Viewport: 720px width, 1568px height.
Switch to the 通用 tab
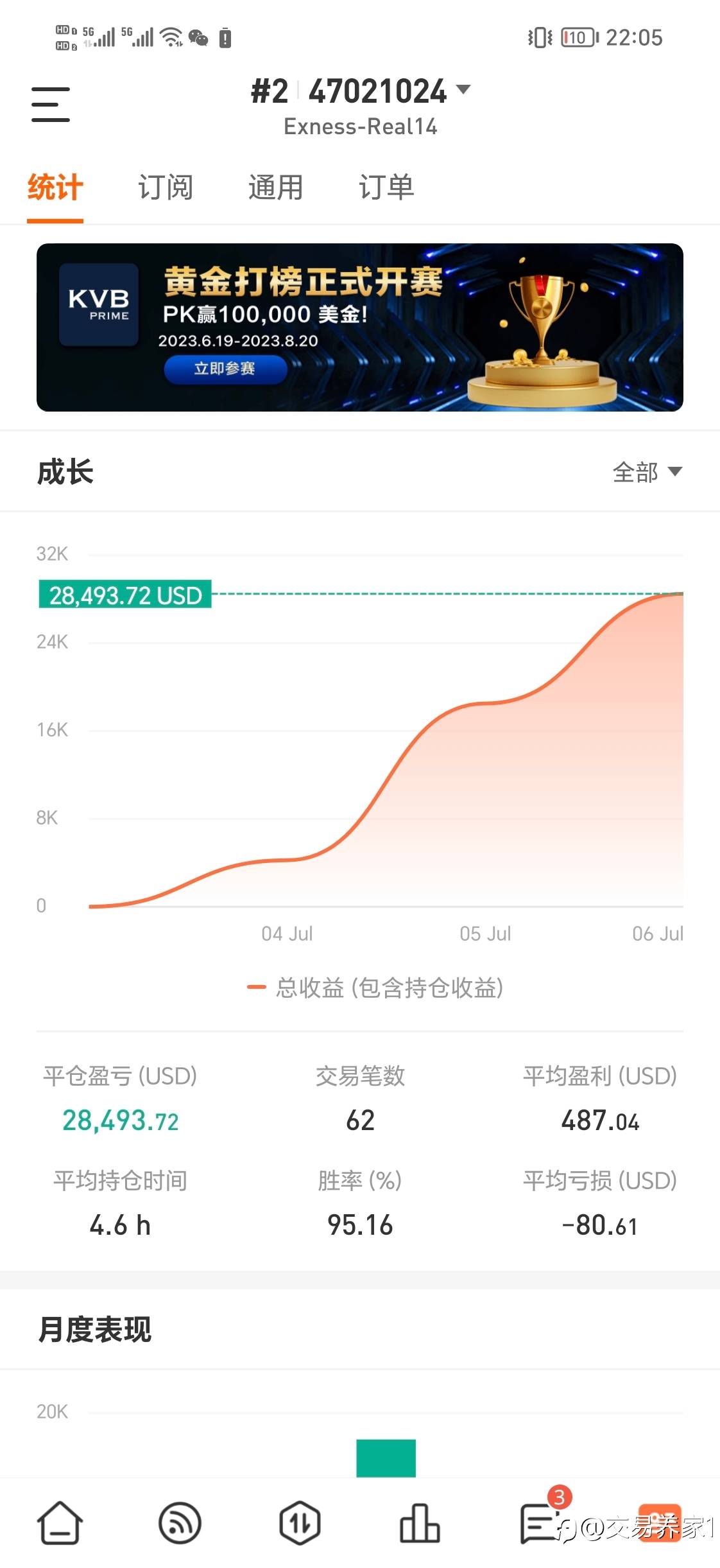276,187
